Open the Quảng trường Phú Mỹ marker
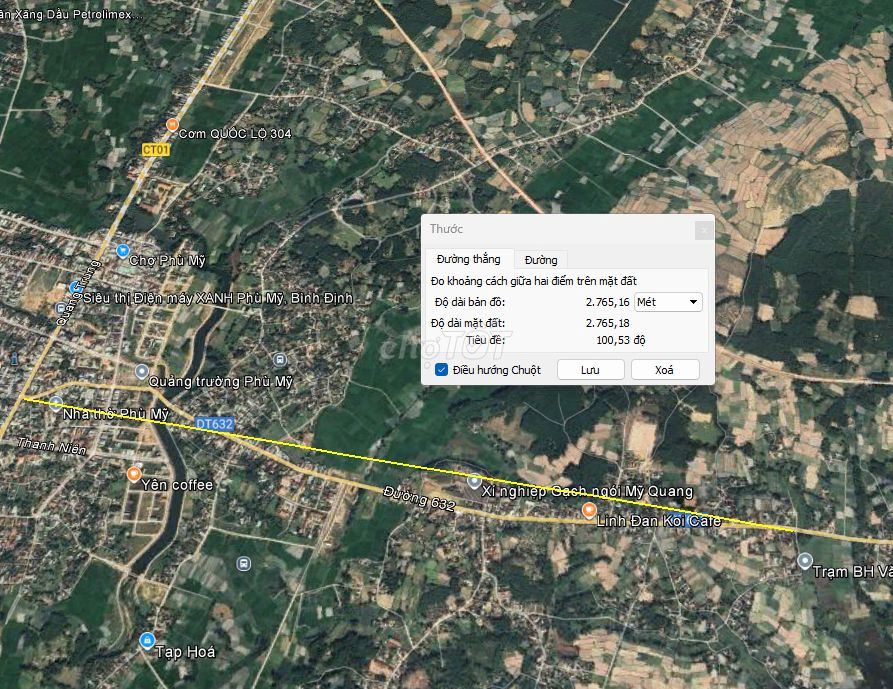893x689 pixels. click(x=141, y=372)
